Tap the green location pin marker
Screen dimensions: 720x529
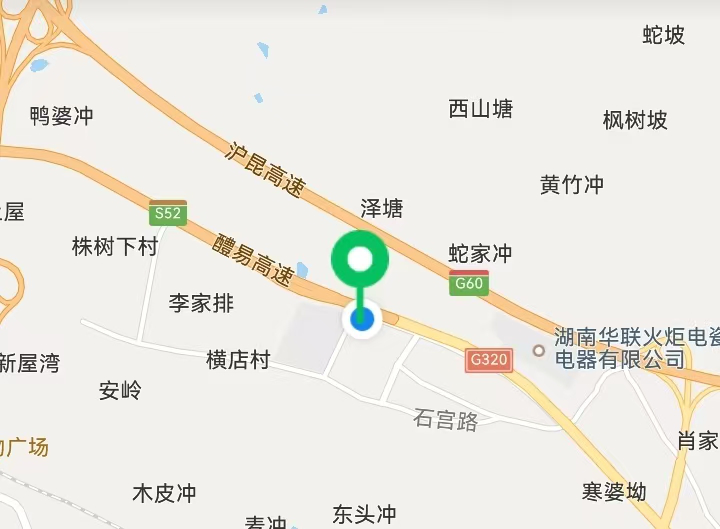[360, 261]
